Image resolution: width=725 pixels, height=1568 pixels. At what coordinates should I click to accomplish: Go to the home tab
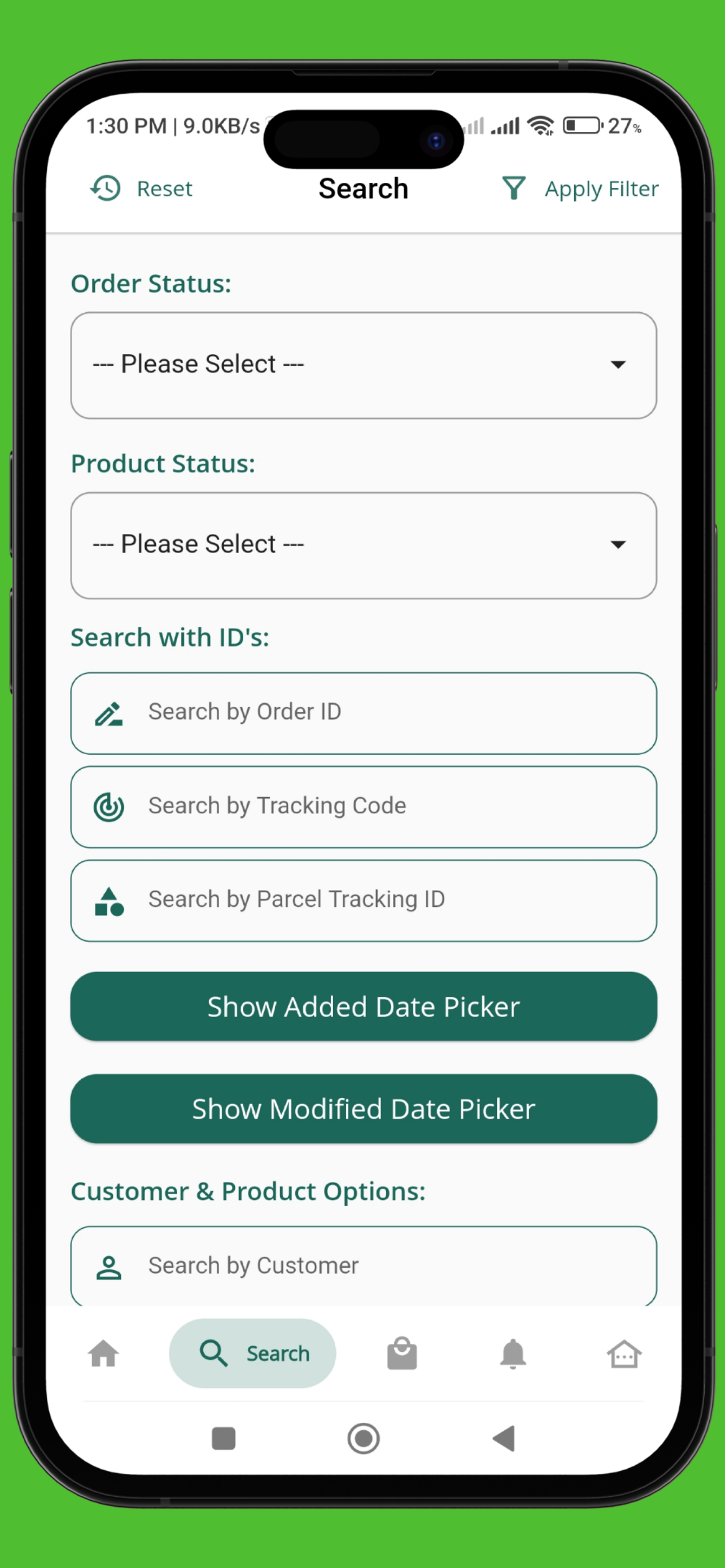pyautogui.click(x=103, y=1354)
